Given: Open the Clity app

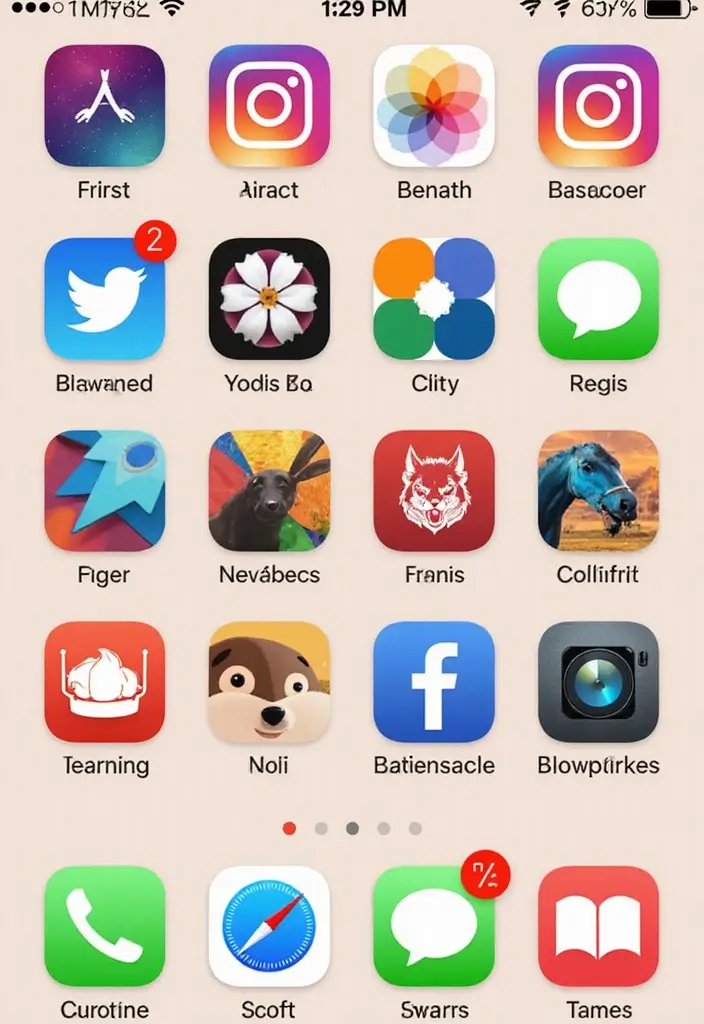Looking at the screenshot, I should 434,298.
